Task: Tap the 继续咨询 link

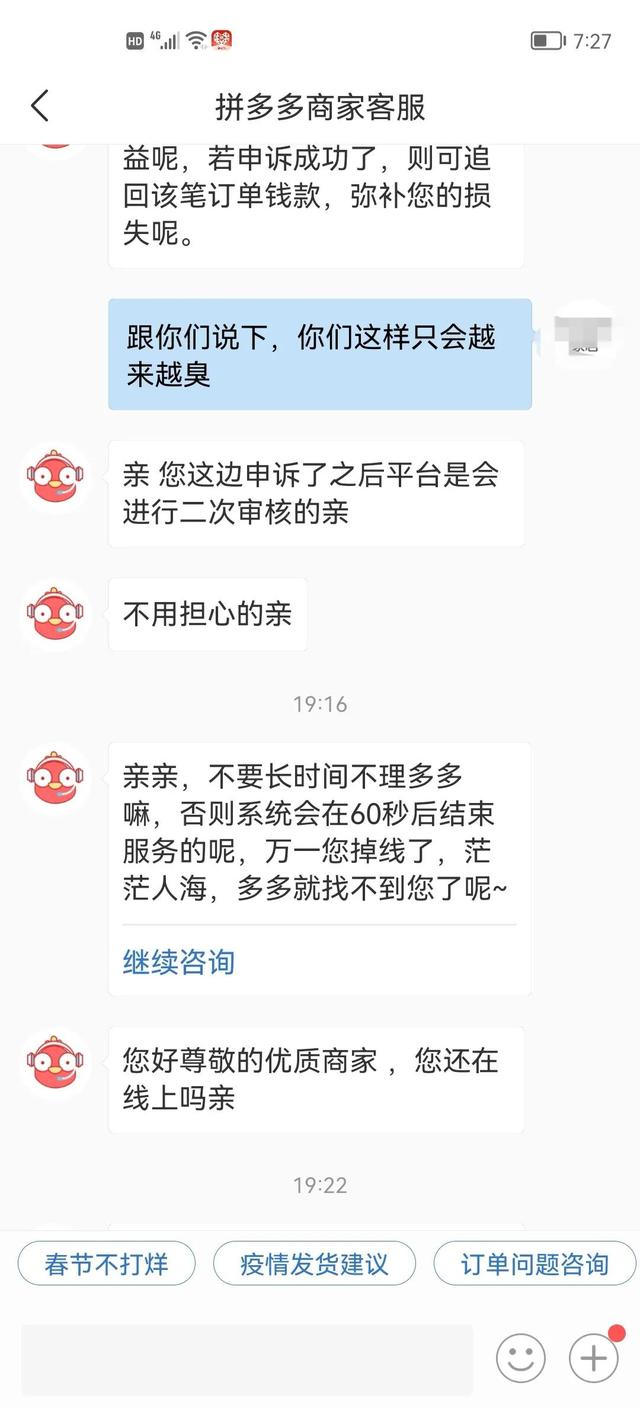Action: (x=178, y=962)
